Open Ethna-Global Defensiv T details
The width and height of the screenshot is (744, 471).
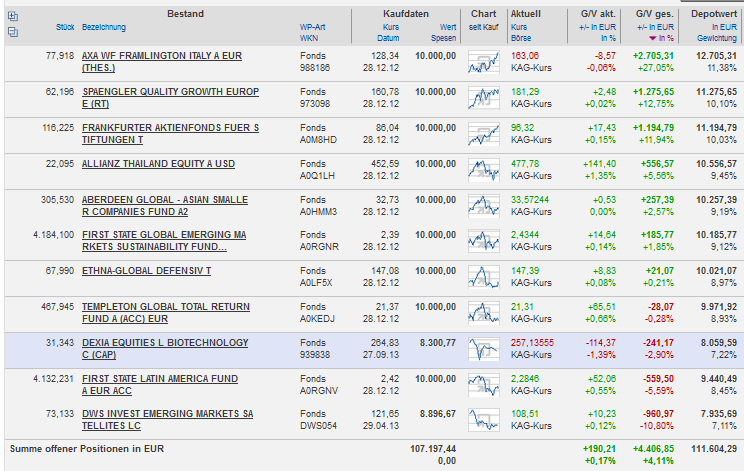pos(146,270)
